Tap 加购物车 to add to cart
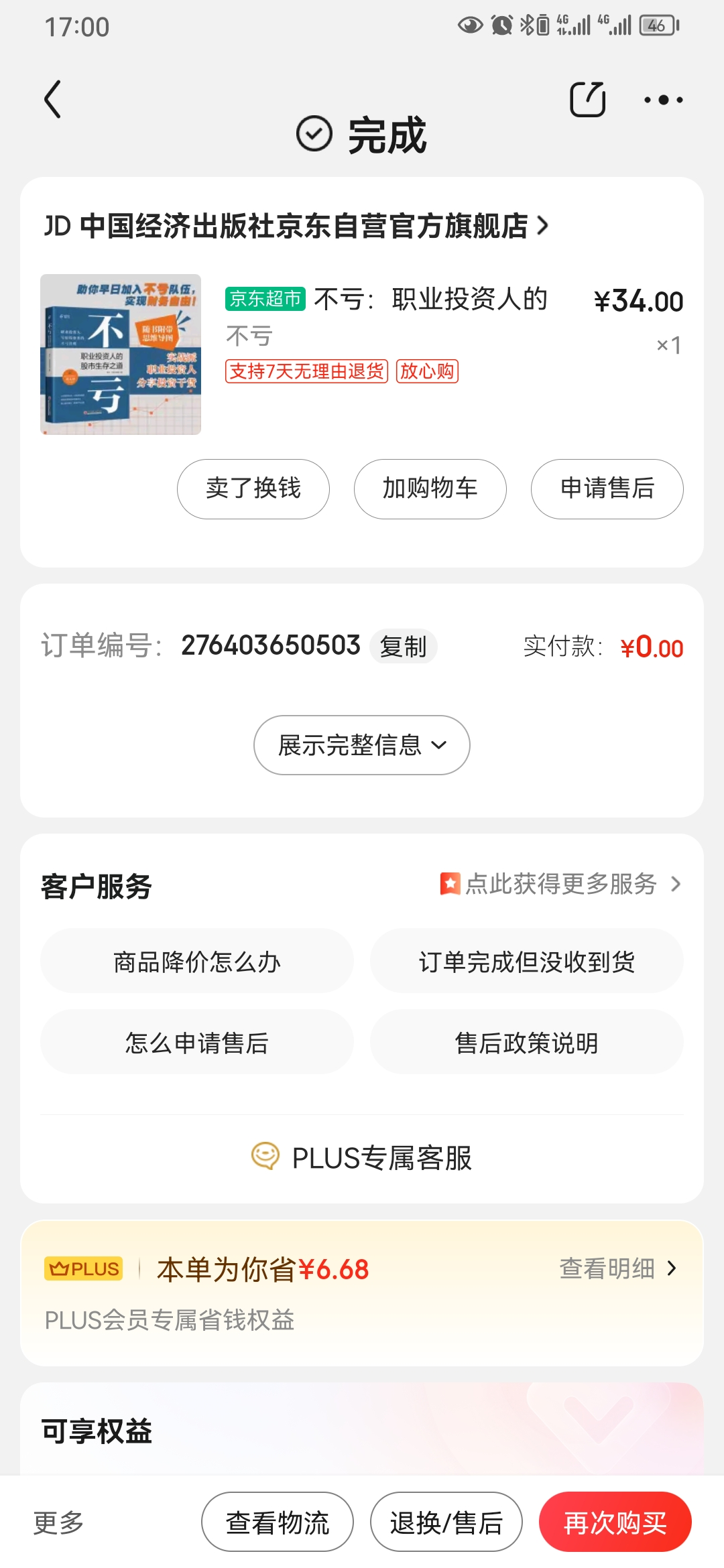Viewport: 724px width, 1568px height. [x=430, y=488]
